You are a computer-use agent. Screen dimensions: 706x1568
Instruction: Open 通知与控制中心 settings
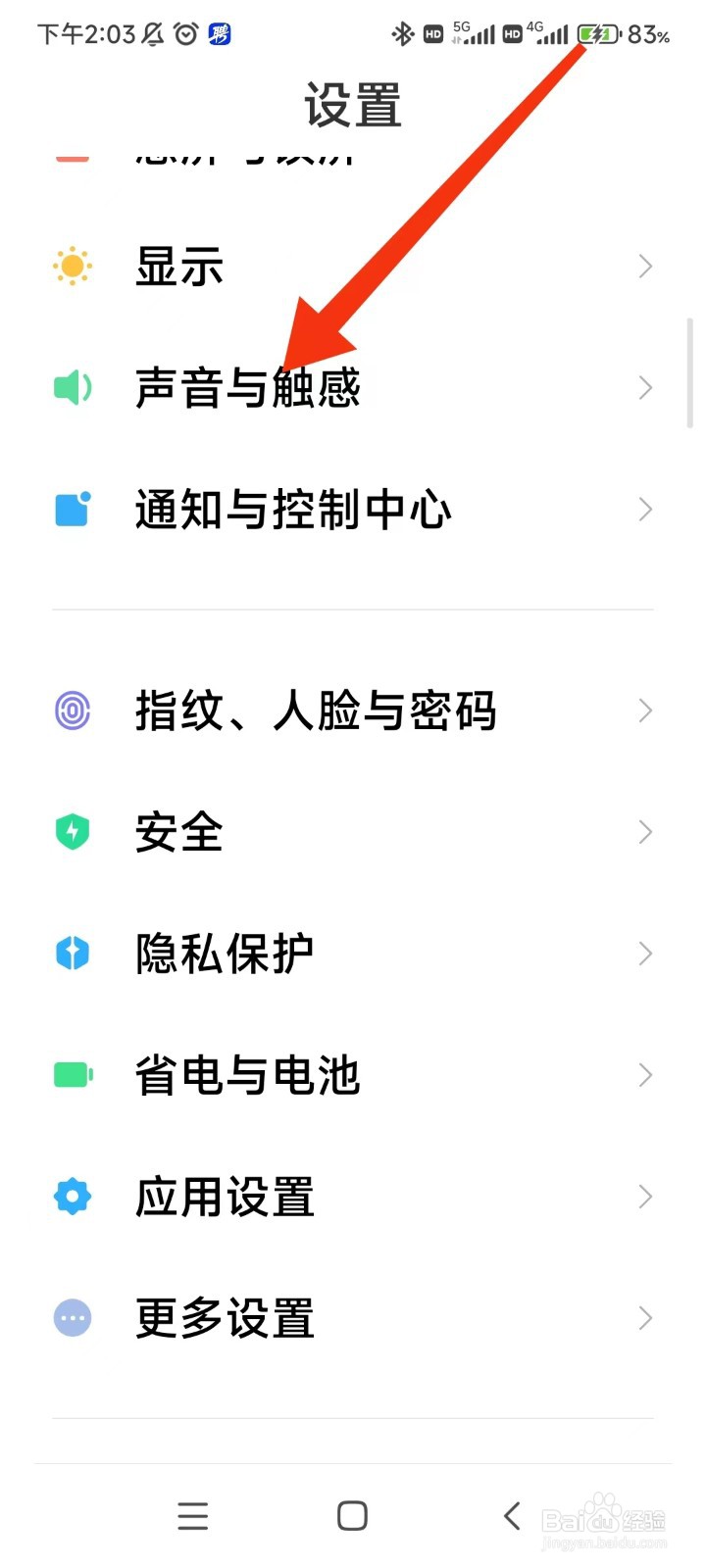click(x=292, y=510)
